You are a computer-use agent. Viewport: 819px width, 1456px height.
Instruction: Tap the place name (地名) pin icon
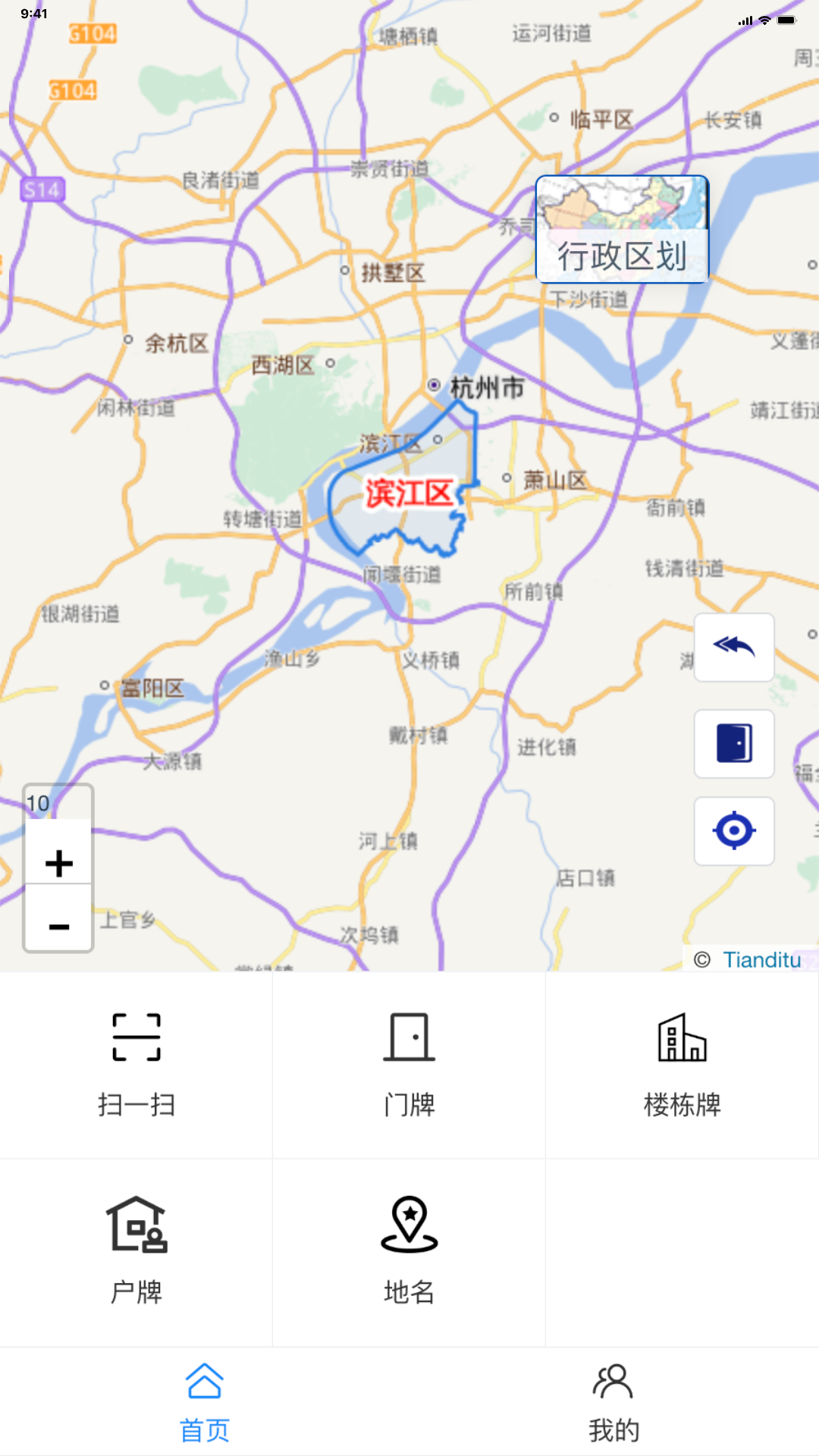(x=409, y=1223)
